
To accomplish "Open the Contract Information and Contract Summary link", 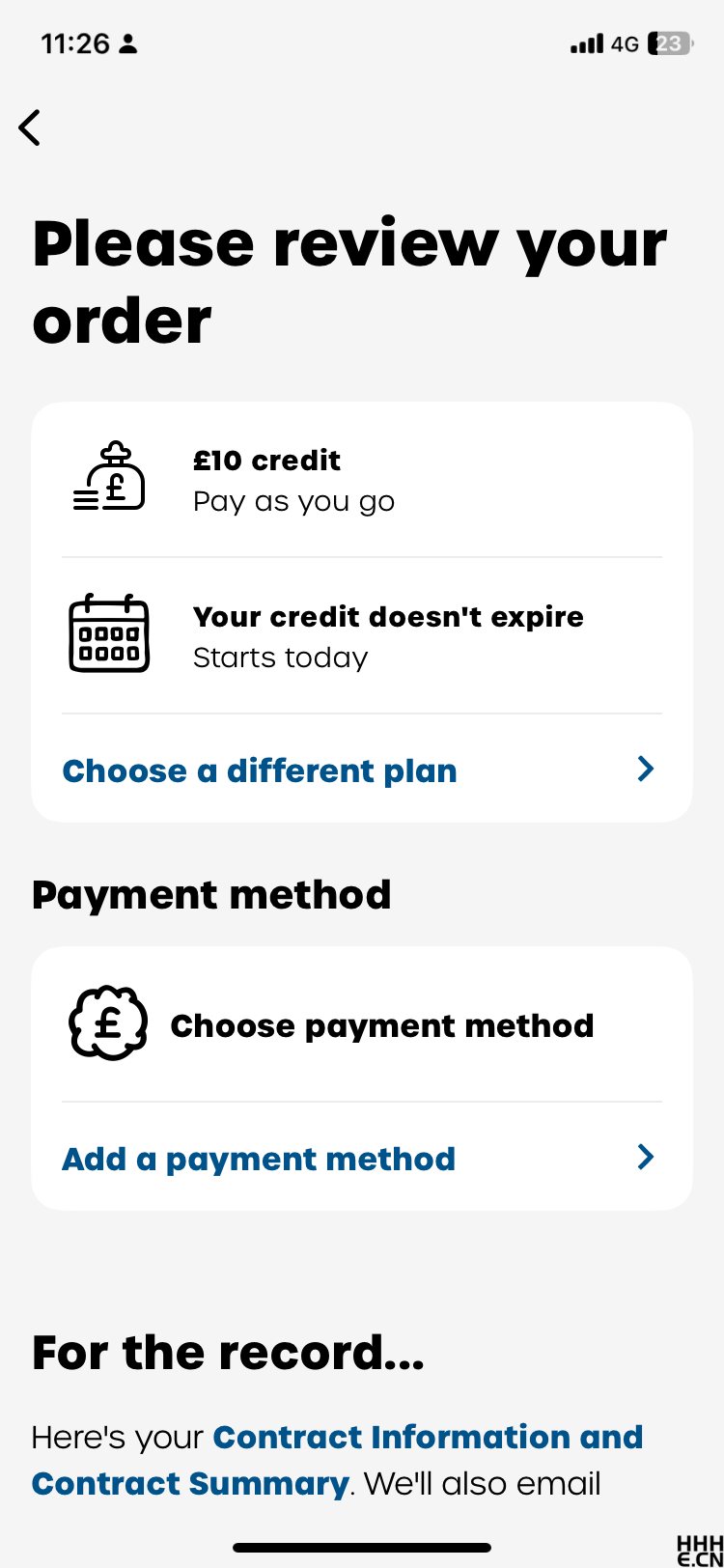I will [427, 1438].
